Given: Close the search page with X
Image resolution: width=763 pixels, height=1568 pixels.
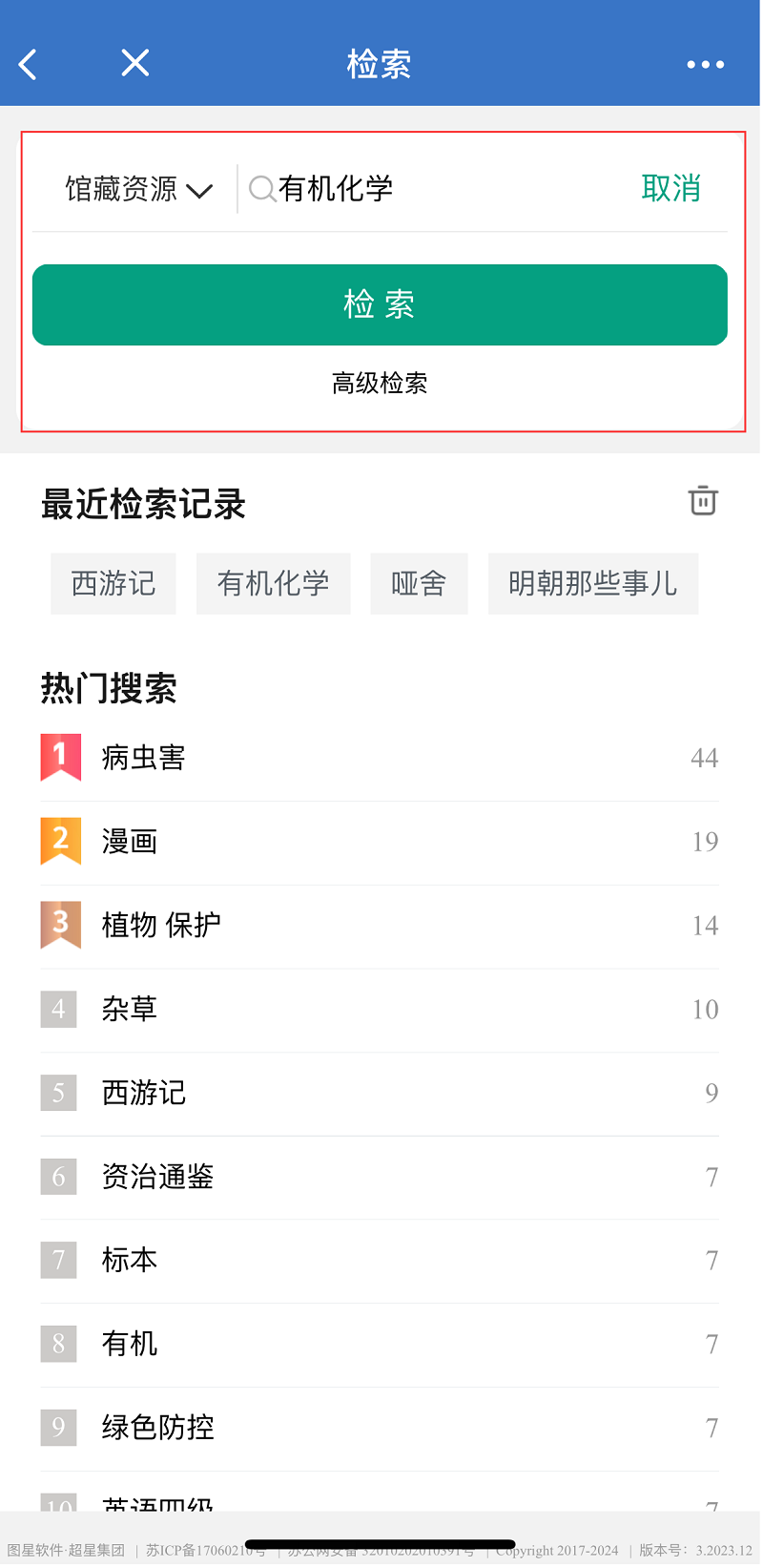Looking at the screenshot, I should (135, 63).
